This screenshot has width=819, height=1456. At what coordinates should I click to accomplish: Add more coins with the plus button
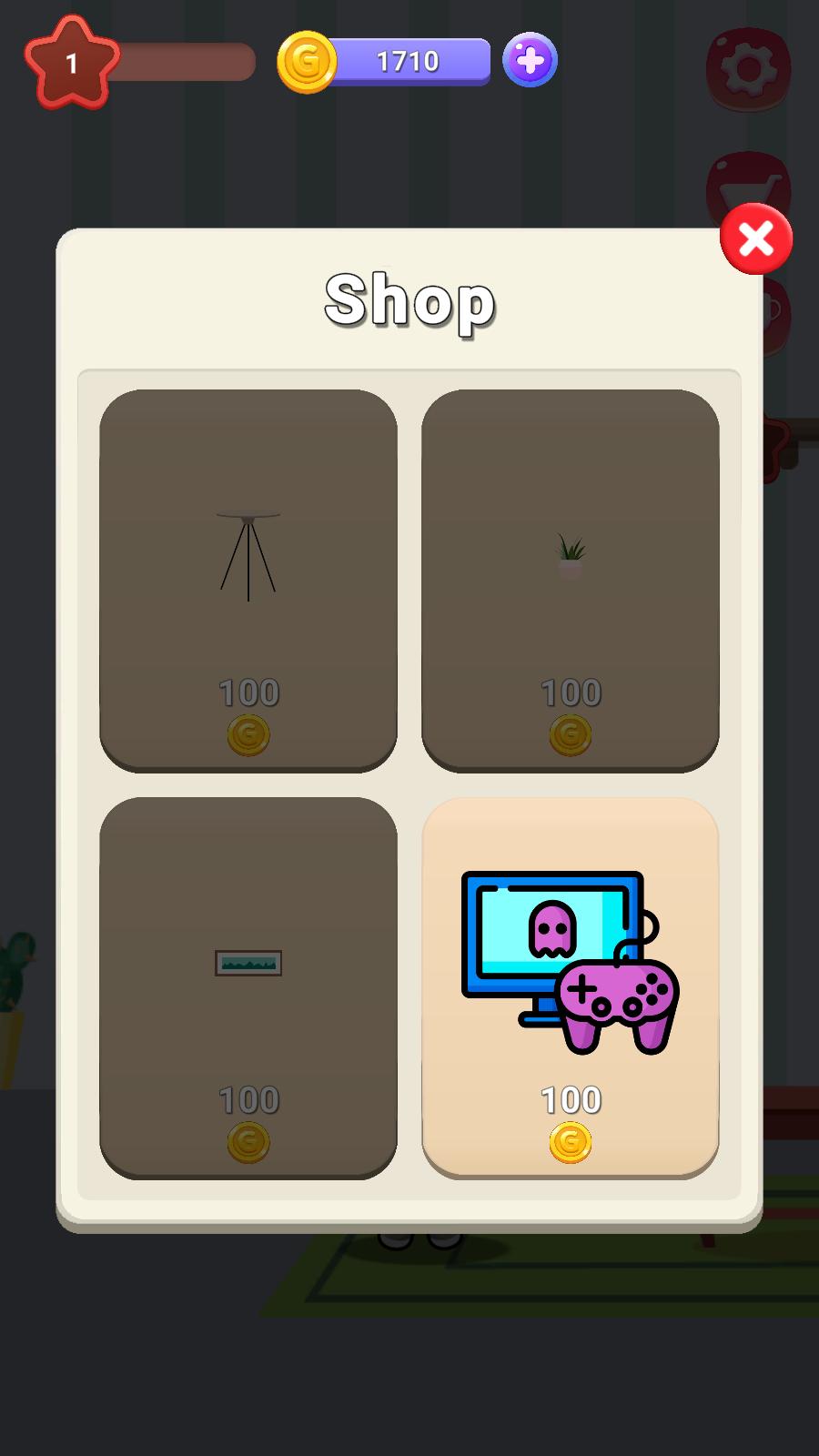click(x=530, y=61)
